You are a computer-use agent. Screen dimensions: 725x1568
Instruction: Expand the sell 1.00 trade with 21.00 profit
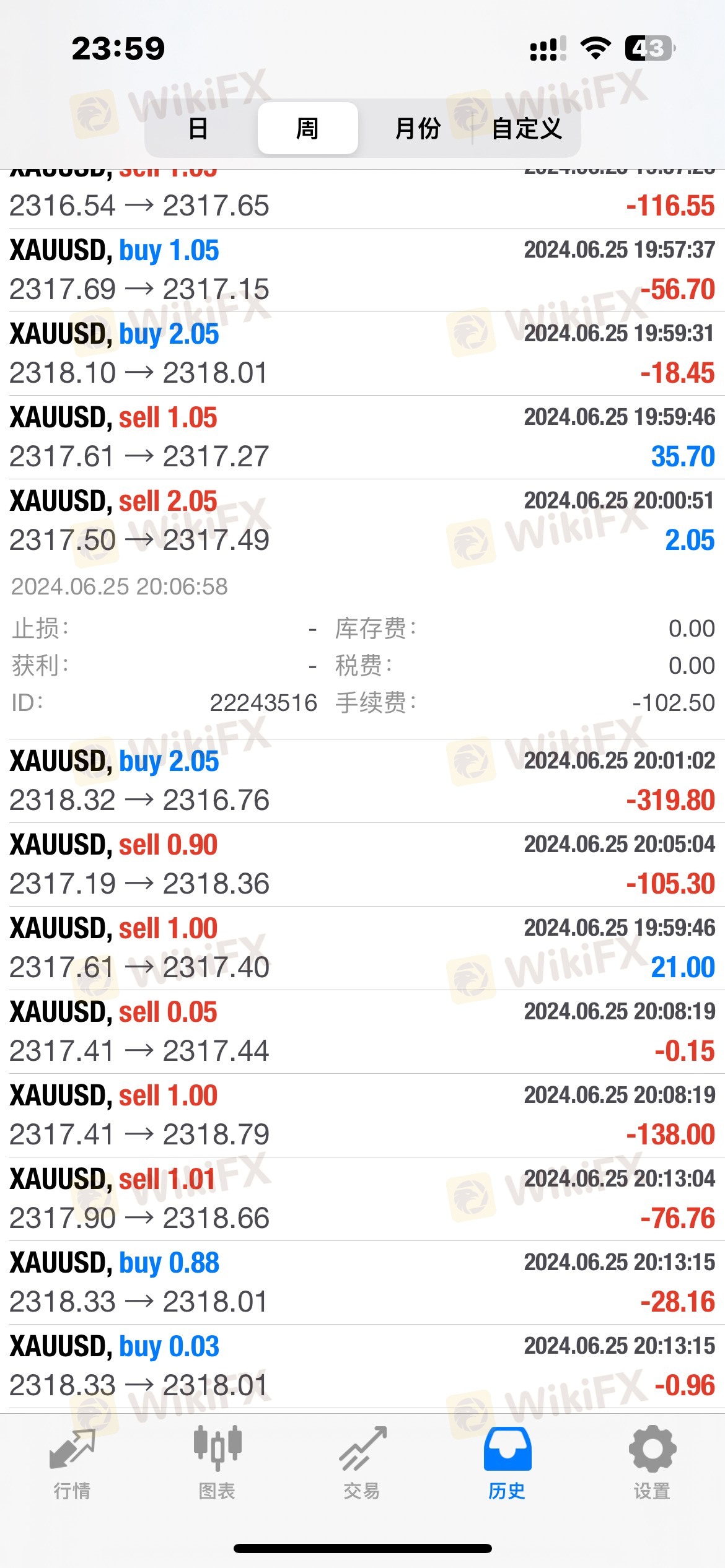362,948
